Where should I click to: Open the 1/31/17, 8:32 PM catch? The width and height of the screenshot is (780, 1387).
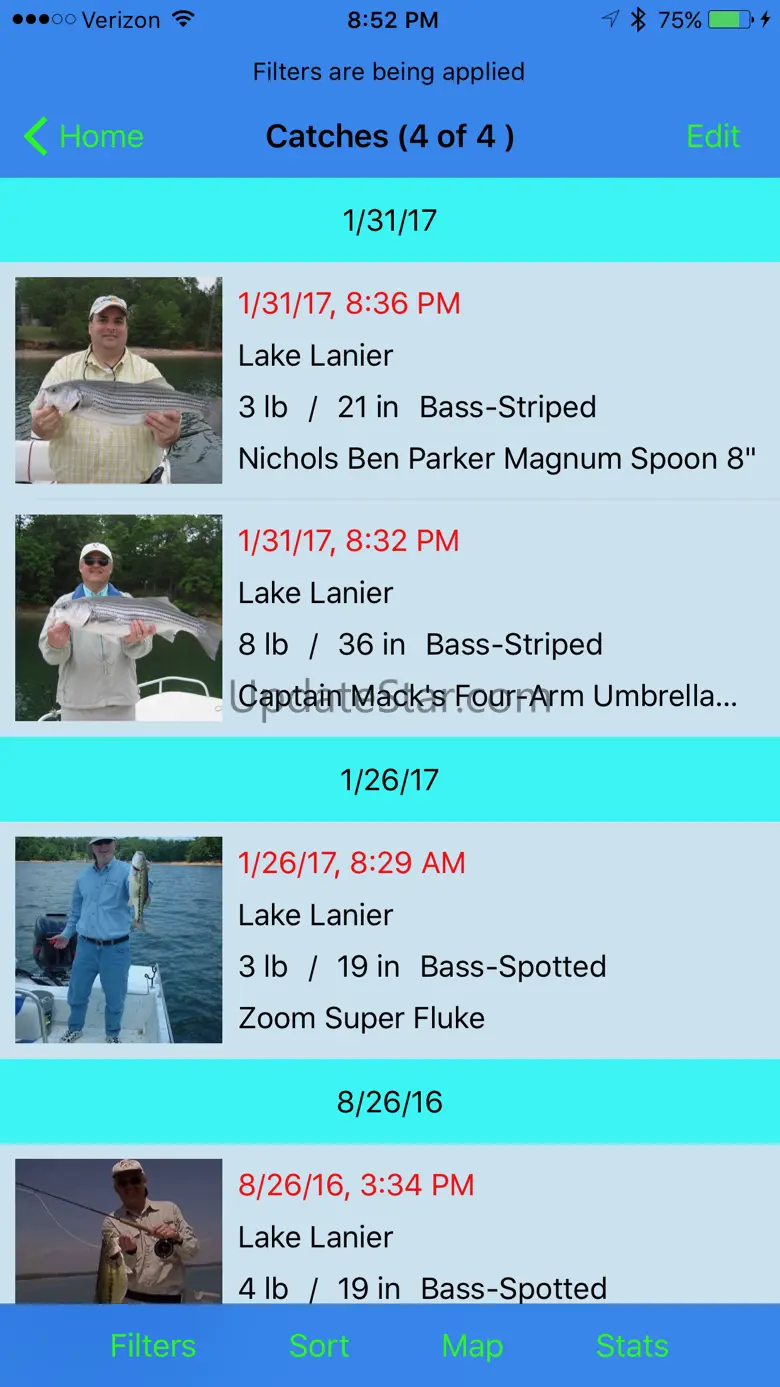390,618
